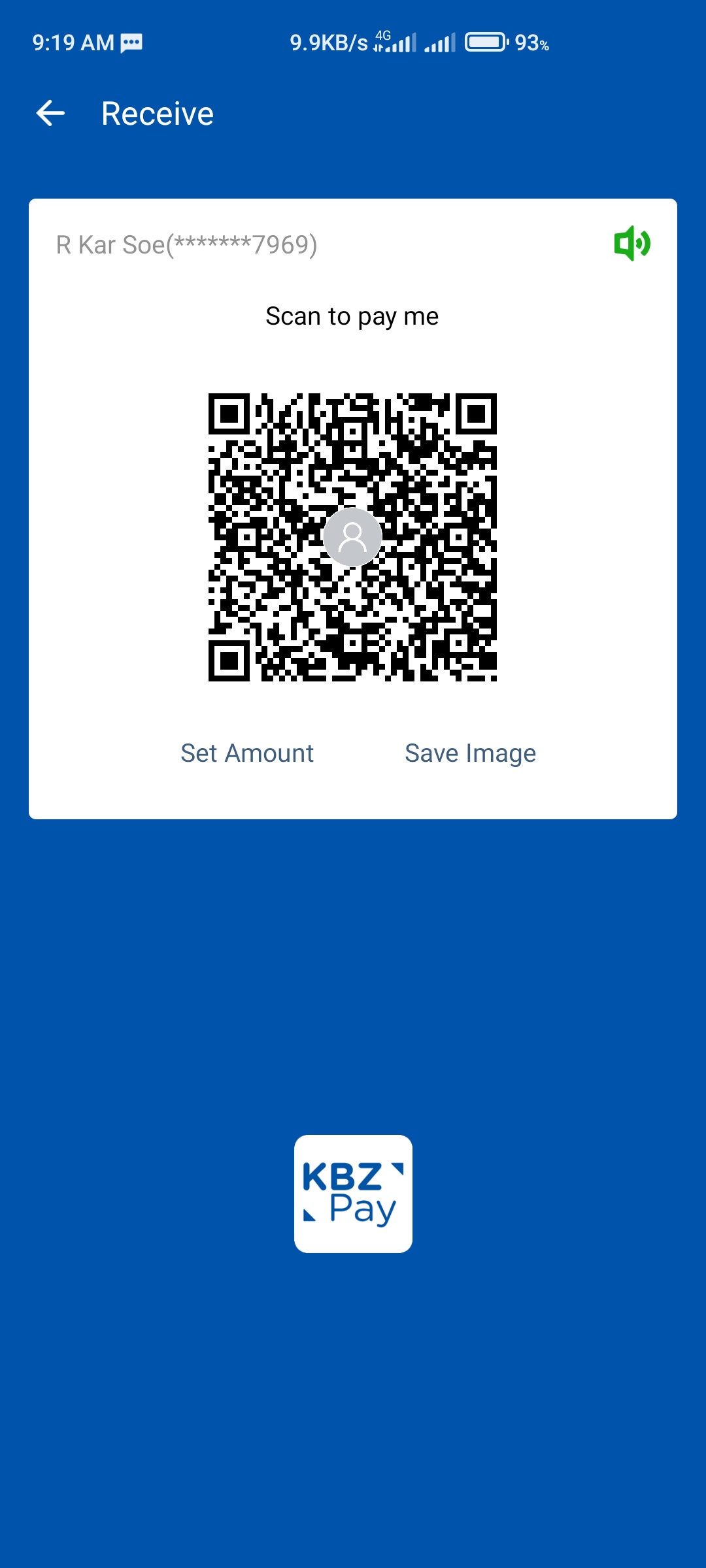Tap Set Amount for the QR code
This screenshot has width=706, height=1568.
tap(247, 753)
